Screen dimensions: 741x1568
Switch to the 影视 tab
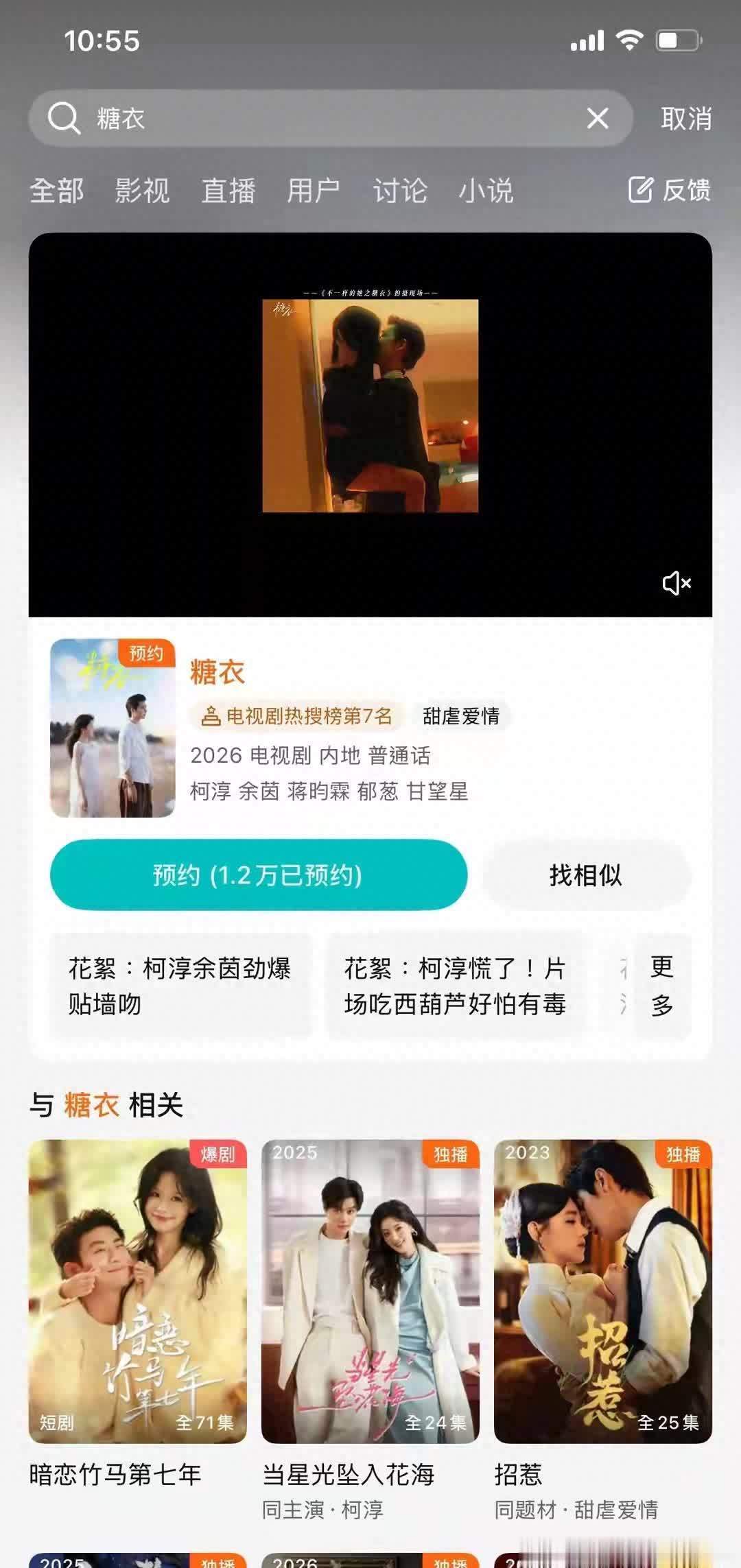tap(142, 191)
